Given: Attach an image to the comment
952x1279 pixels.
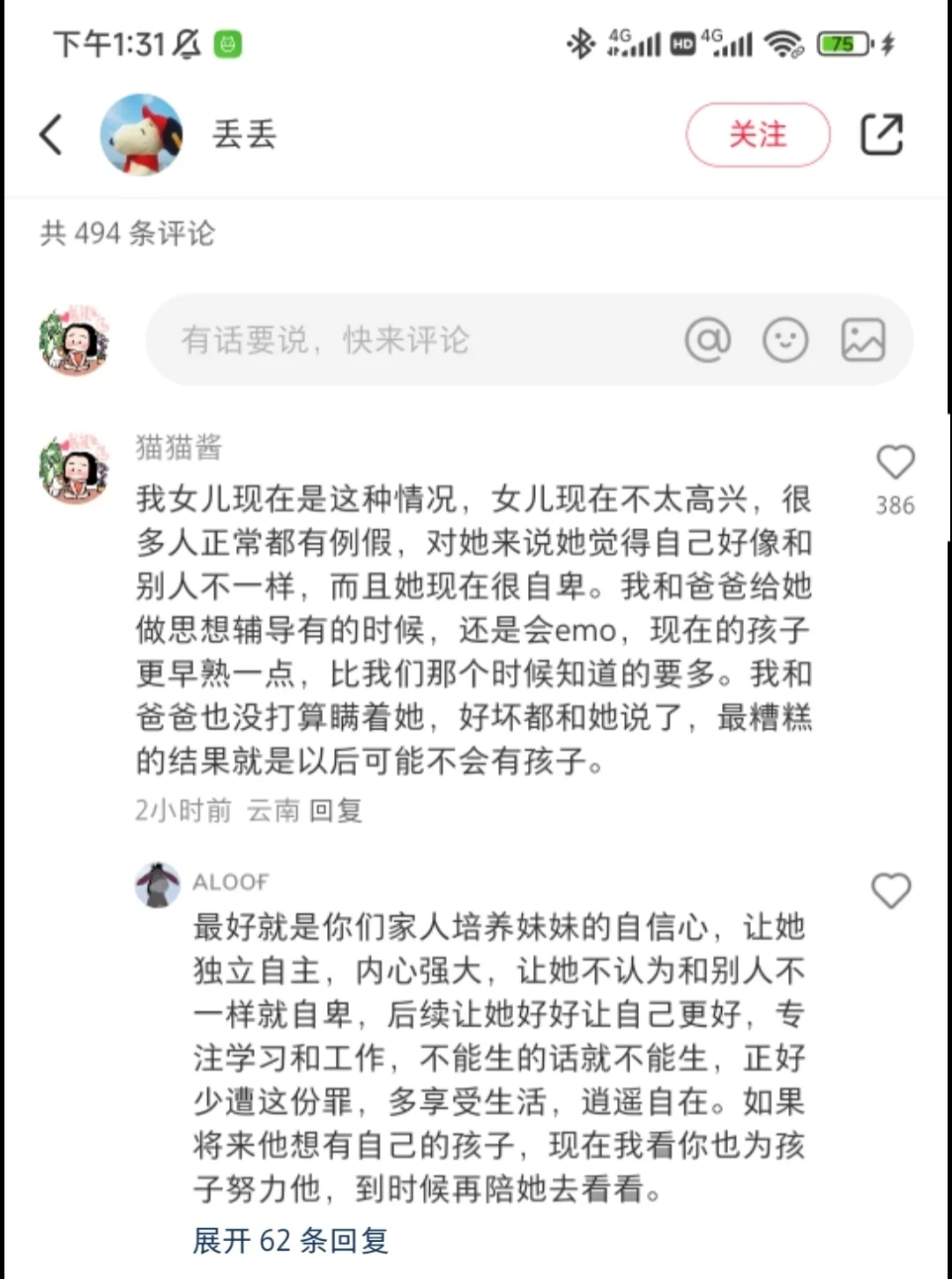Looking at the screenshot, I should [863, 339].
